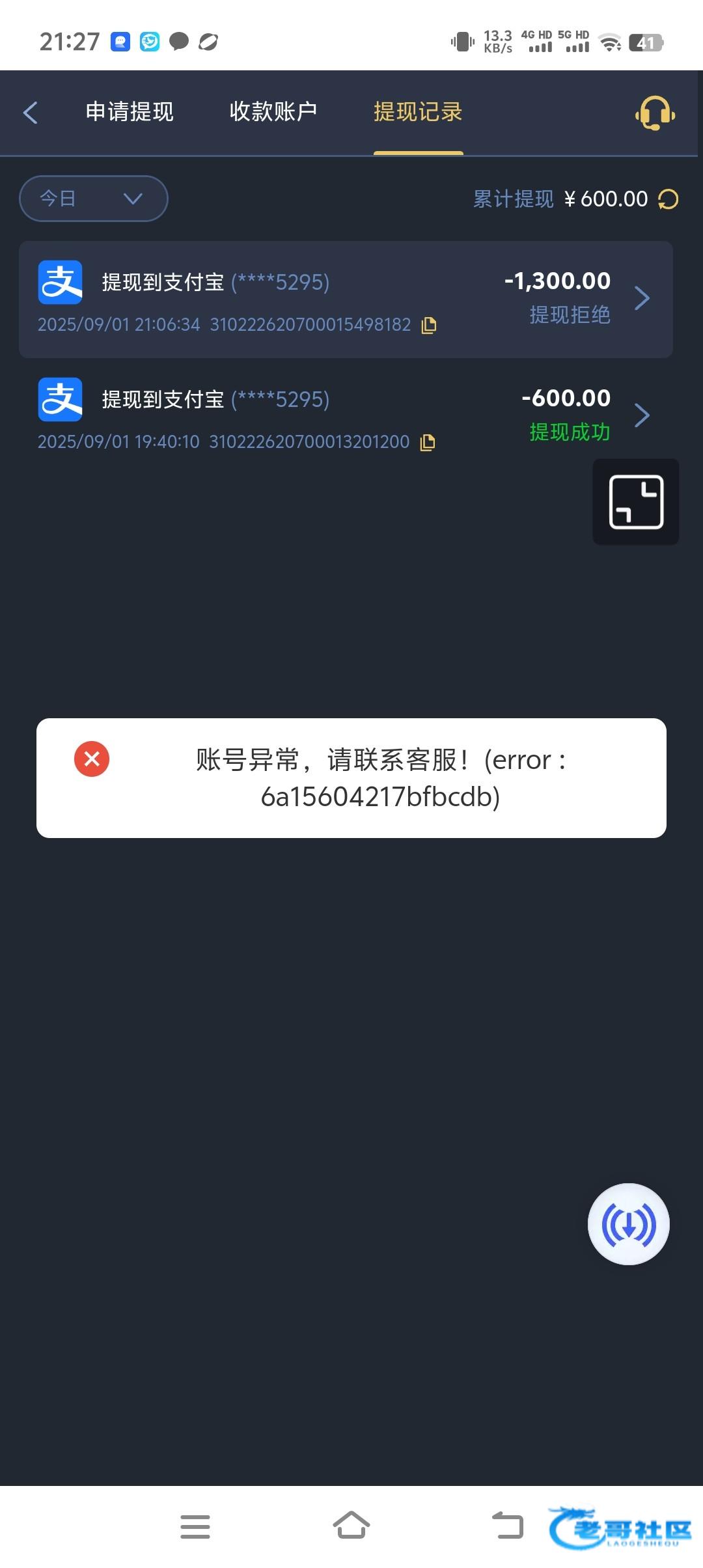
Task: Copy order number 31022262070001549​8182
Action: tap(429, 325)
